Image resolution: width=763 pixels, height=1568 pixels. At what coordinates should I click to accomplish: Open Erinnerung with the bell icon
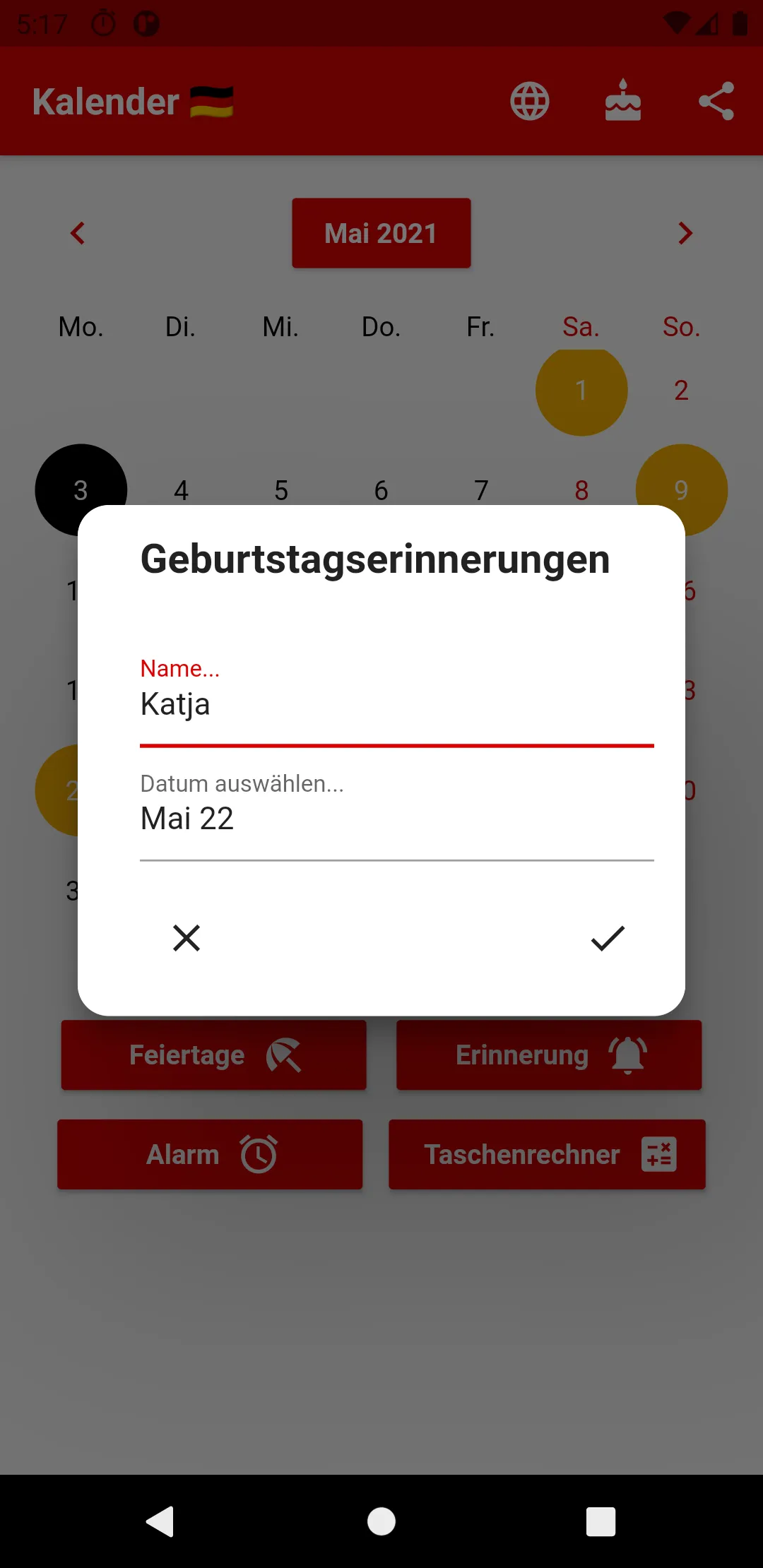pyautogui.click(x=548, y=1055)
